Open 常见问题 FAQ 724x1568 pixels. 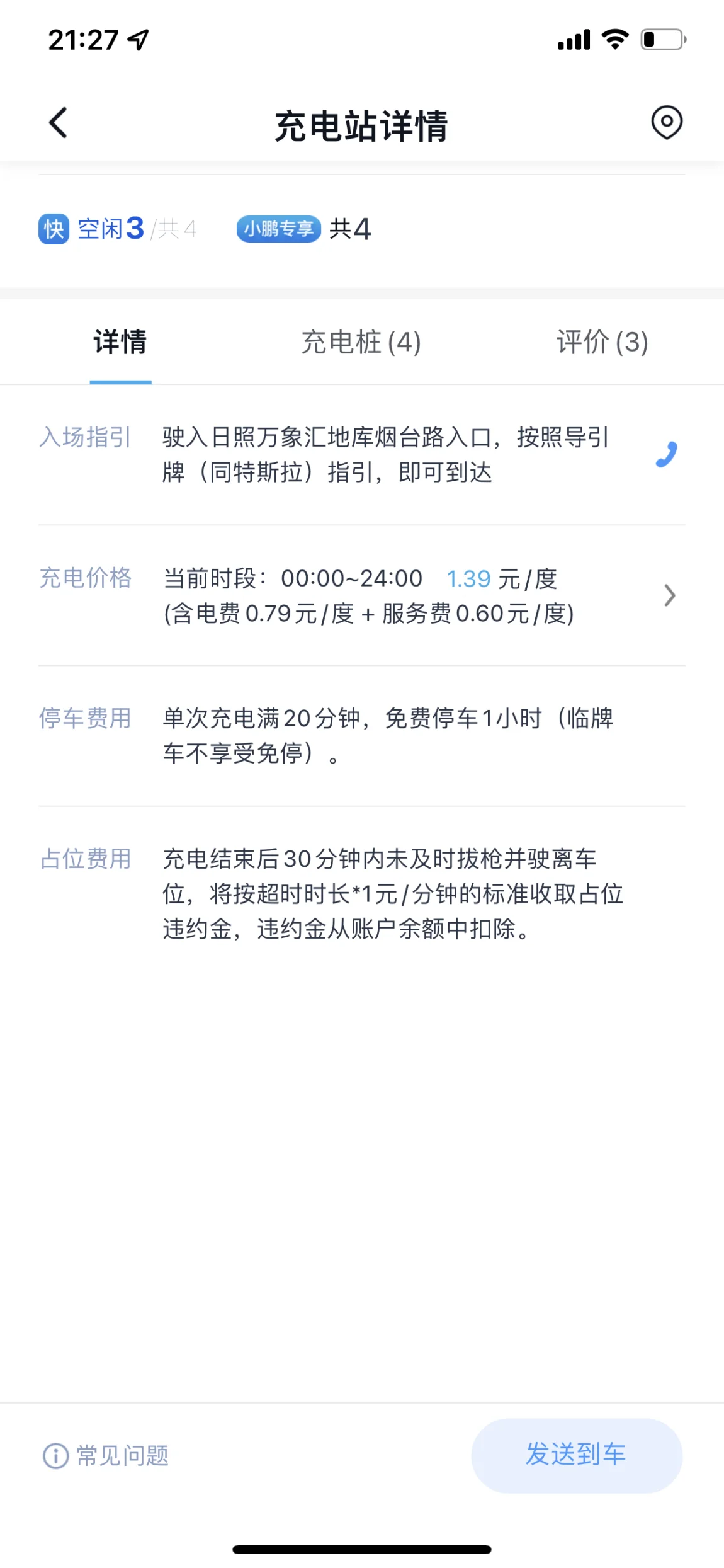point(106,1456)
